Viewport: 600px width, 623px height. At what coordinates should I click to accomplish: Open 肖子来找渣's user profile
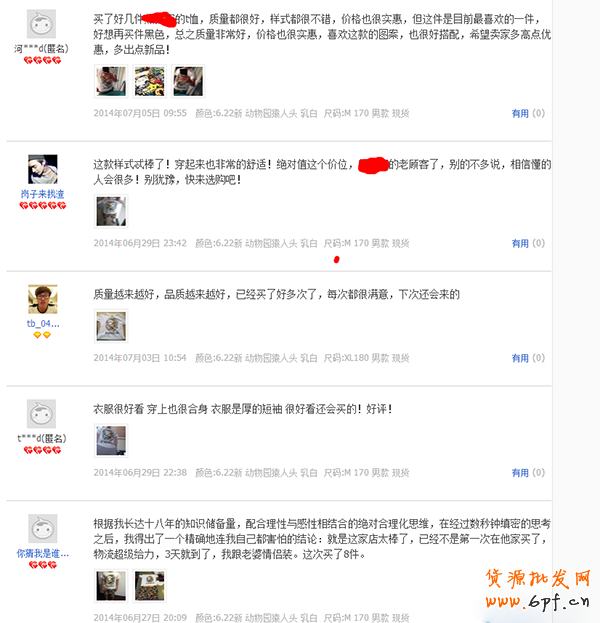coord(42,194)
